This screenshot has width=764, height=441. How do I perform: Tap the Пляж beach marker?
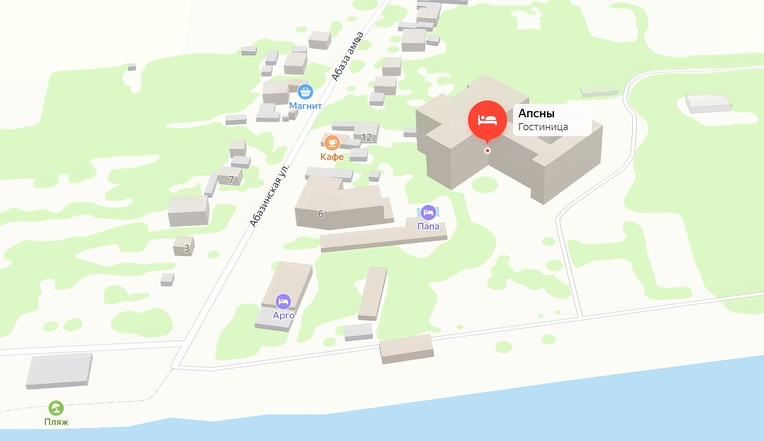point(56,407)
